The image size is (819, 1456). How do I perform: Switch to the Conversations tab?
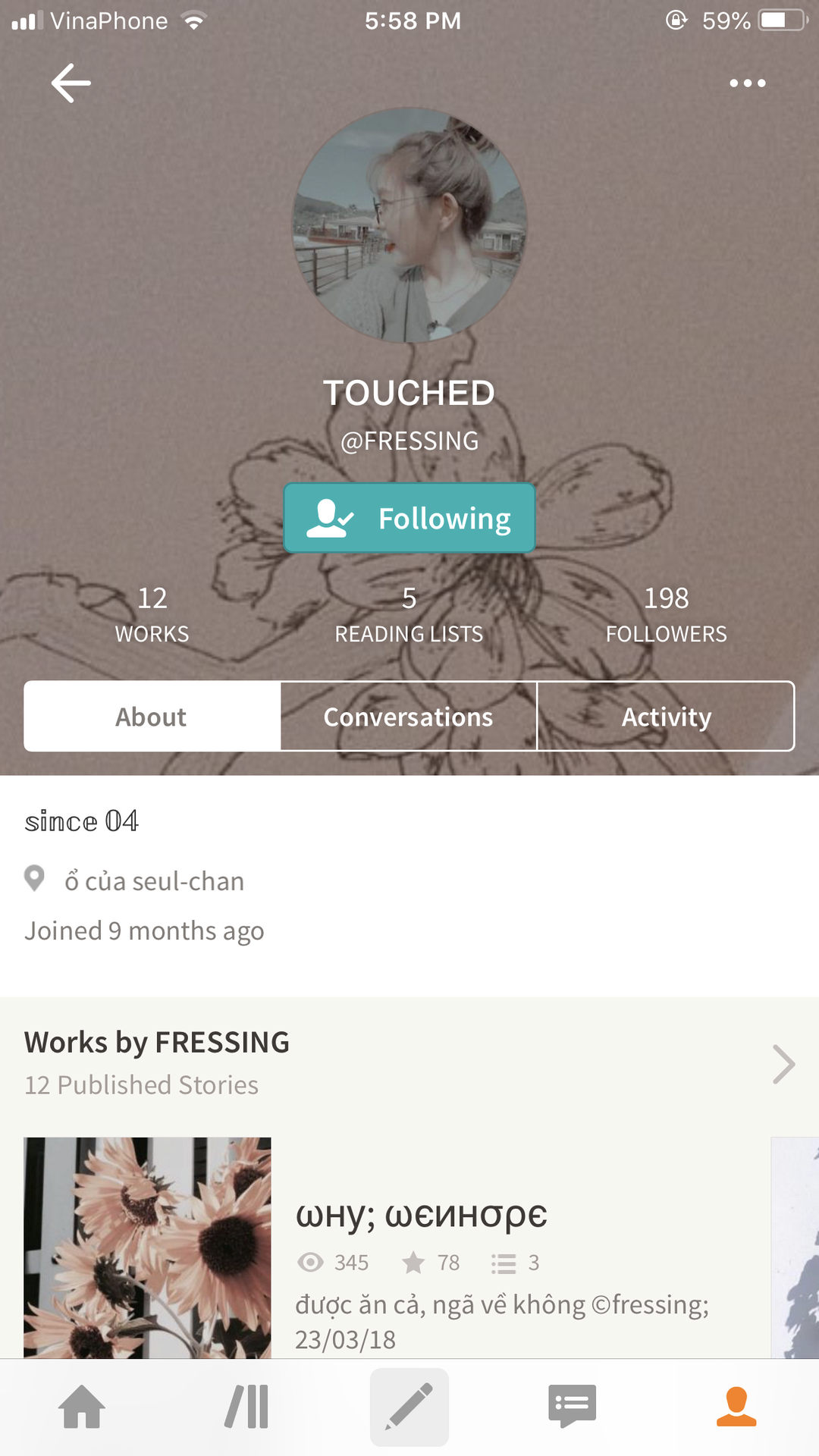tap(409, 717)
